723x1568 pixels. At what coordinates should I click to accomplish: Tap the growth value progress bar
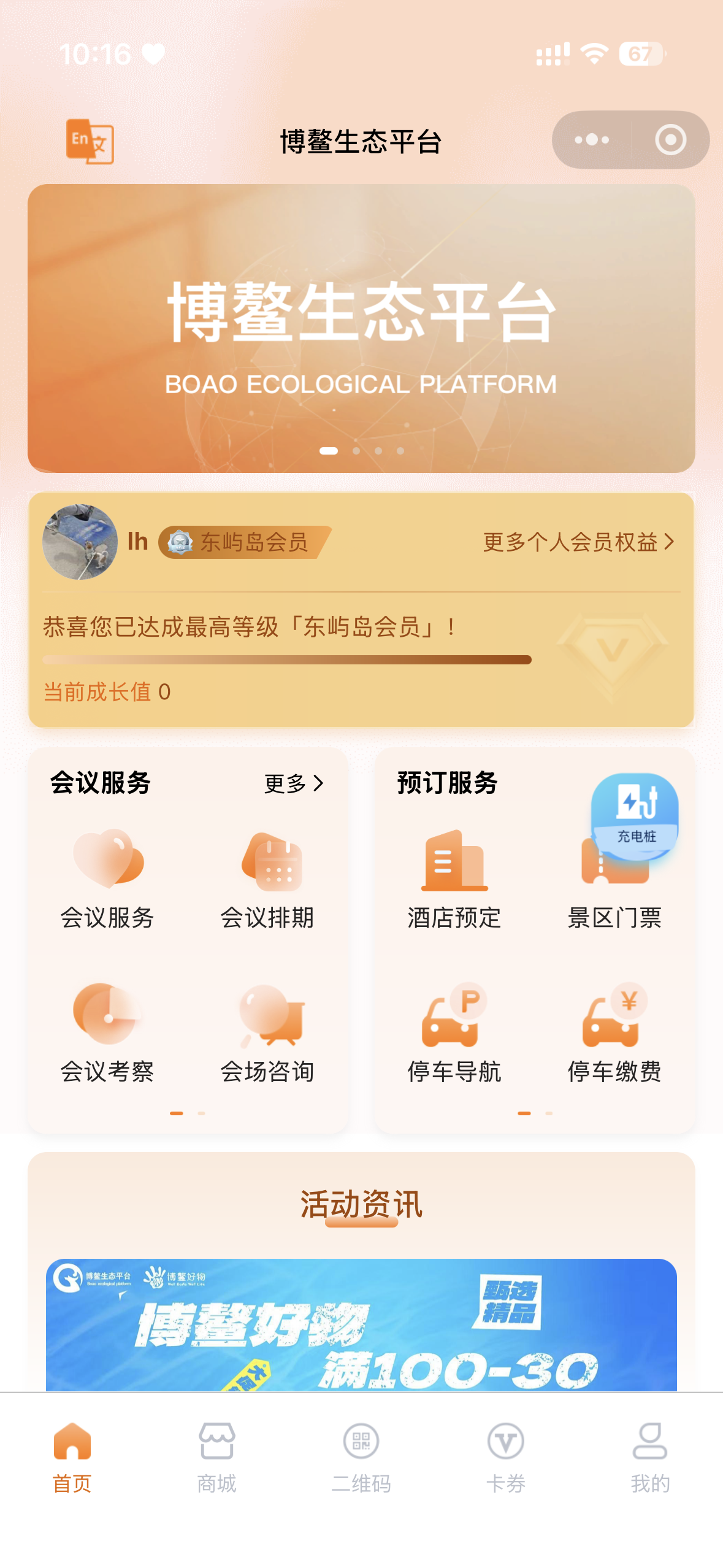pos(286,659)
